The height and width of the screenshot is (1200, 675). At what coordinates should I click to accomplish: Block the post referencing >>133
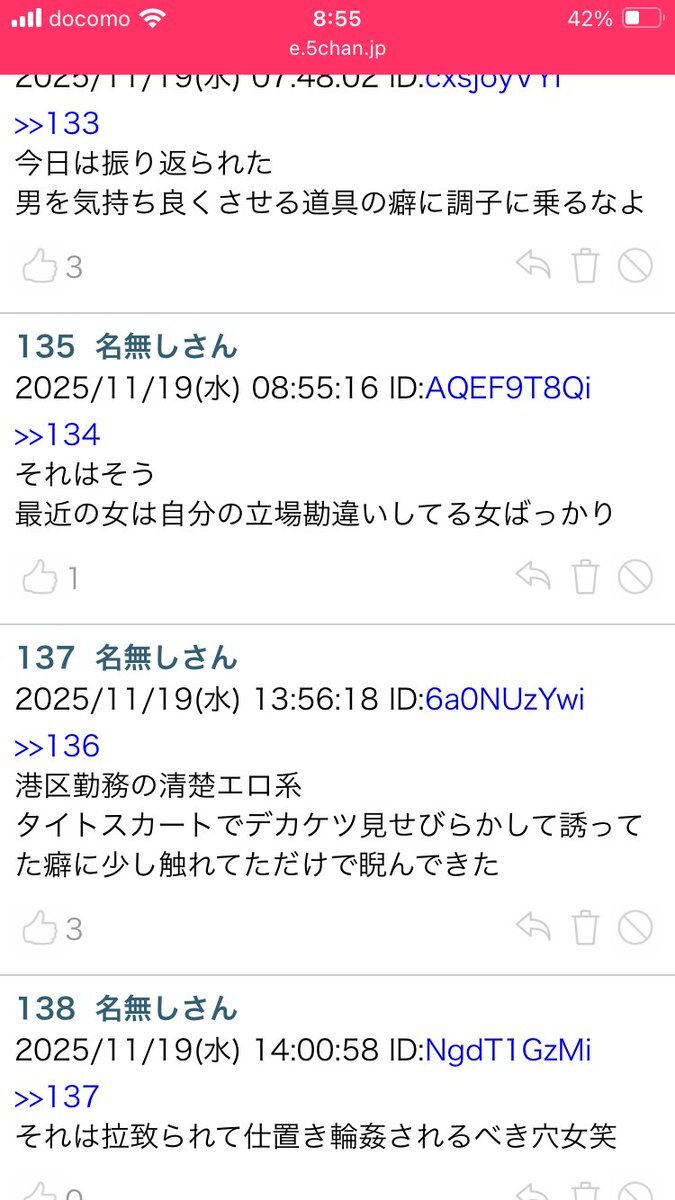[x=635, y=266]
